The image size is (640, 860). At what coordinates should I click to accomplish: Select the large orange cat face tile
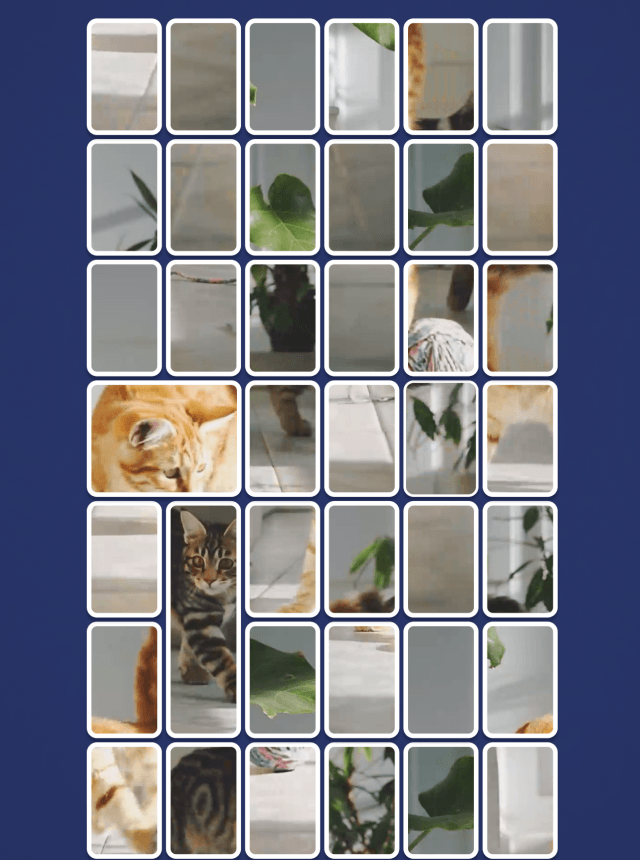click(164, 438)
